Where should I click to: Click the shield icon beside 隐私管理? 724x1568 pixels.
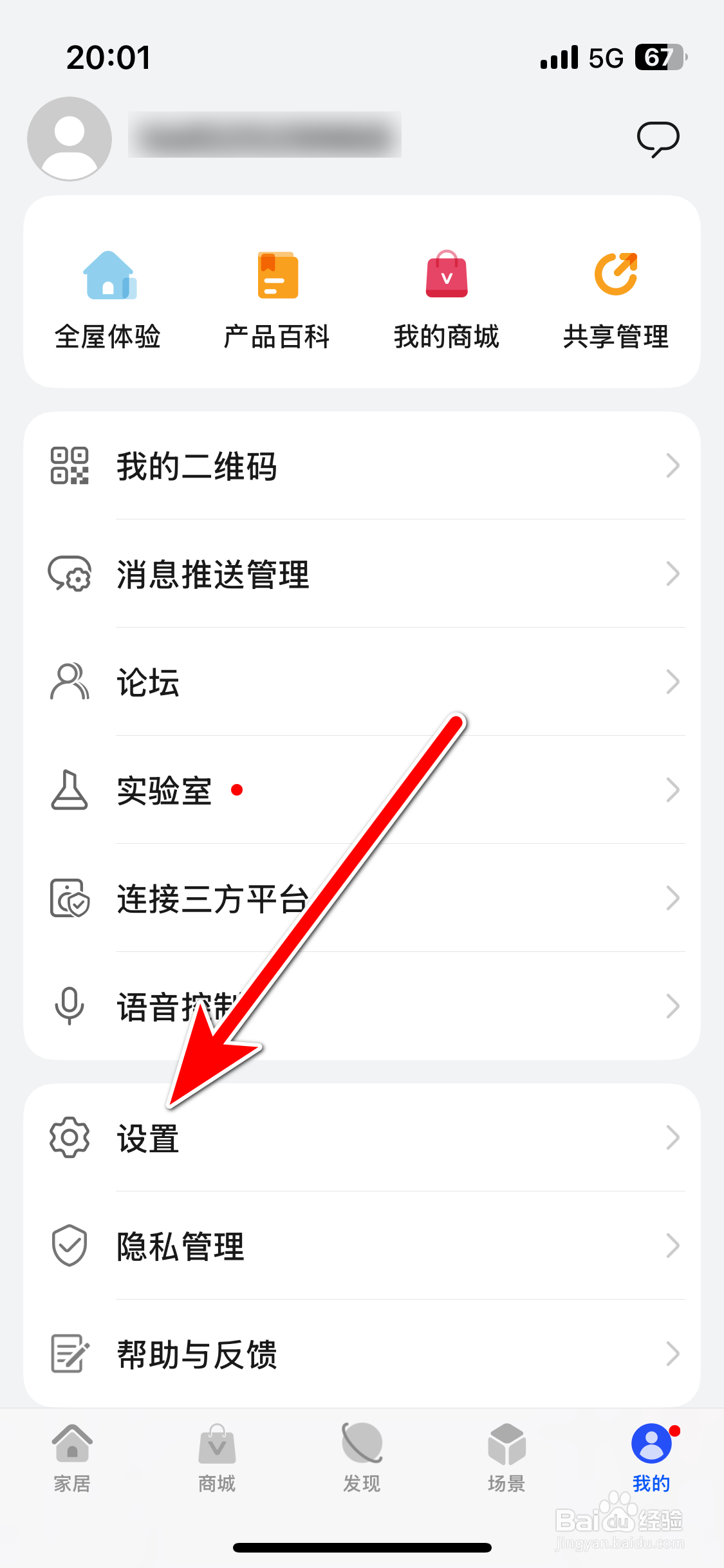coord(70,1246)
